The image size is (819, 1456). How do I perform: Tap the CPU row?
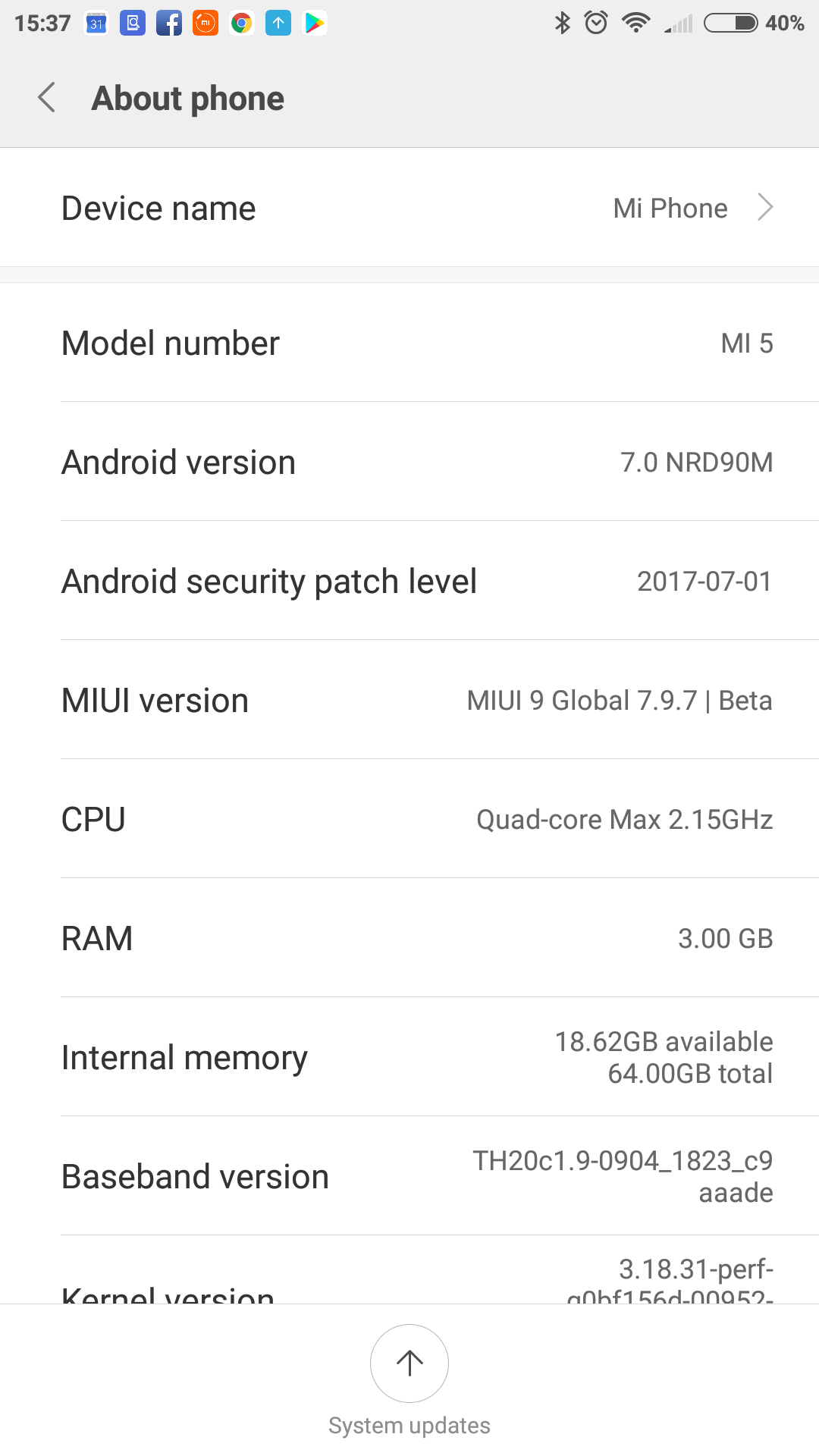pos(409,819)
